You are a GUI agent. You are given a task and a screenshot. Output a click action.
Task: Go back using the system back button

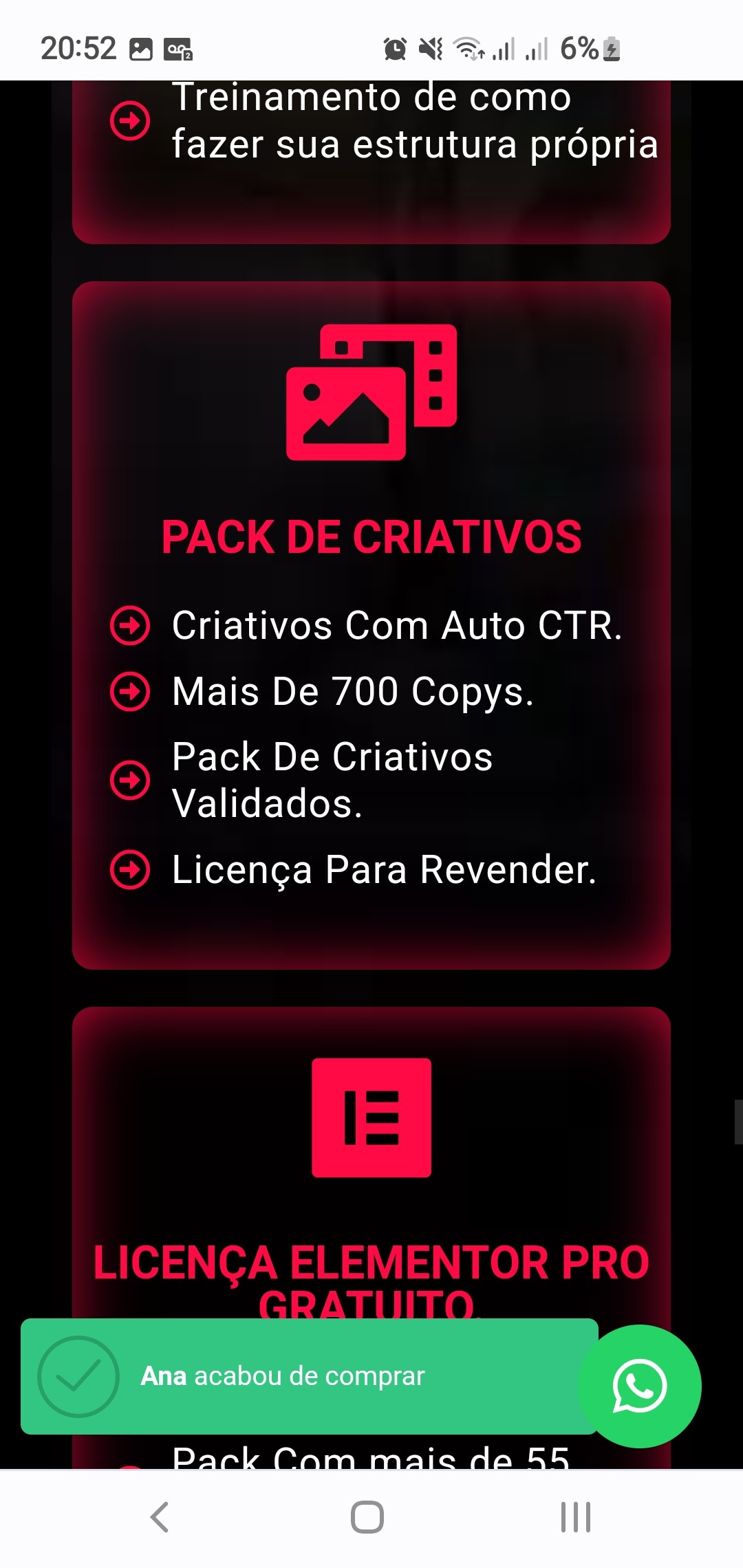[x=160, y=1517]
